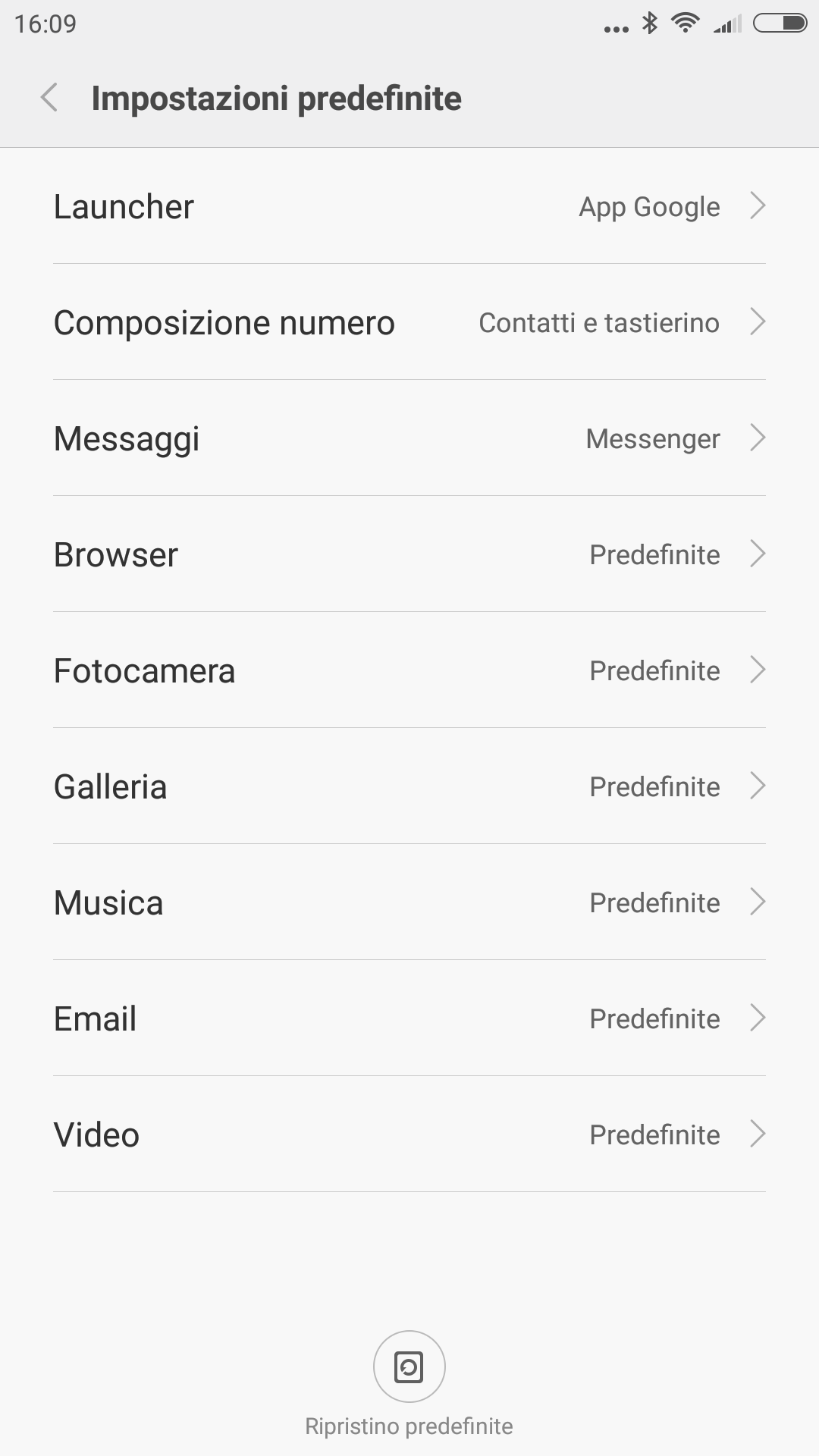Change the default Messaggi app
This screenshot has width=819, height=1456.
click(x=409, y=438)
